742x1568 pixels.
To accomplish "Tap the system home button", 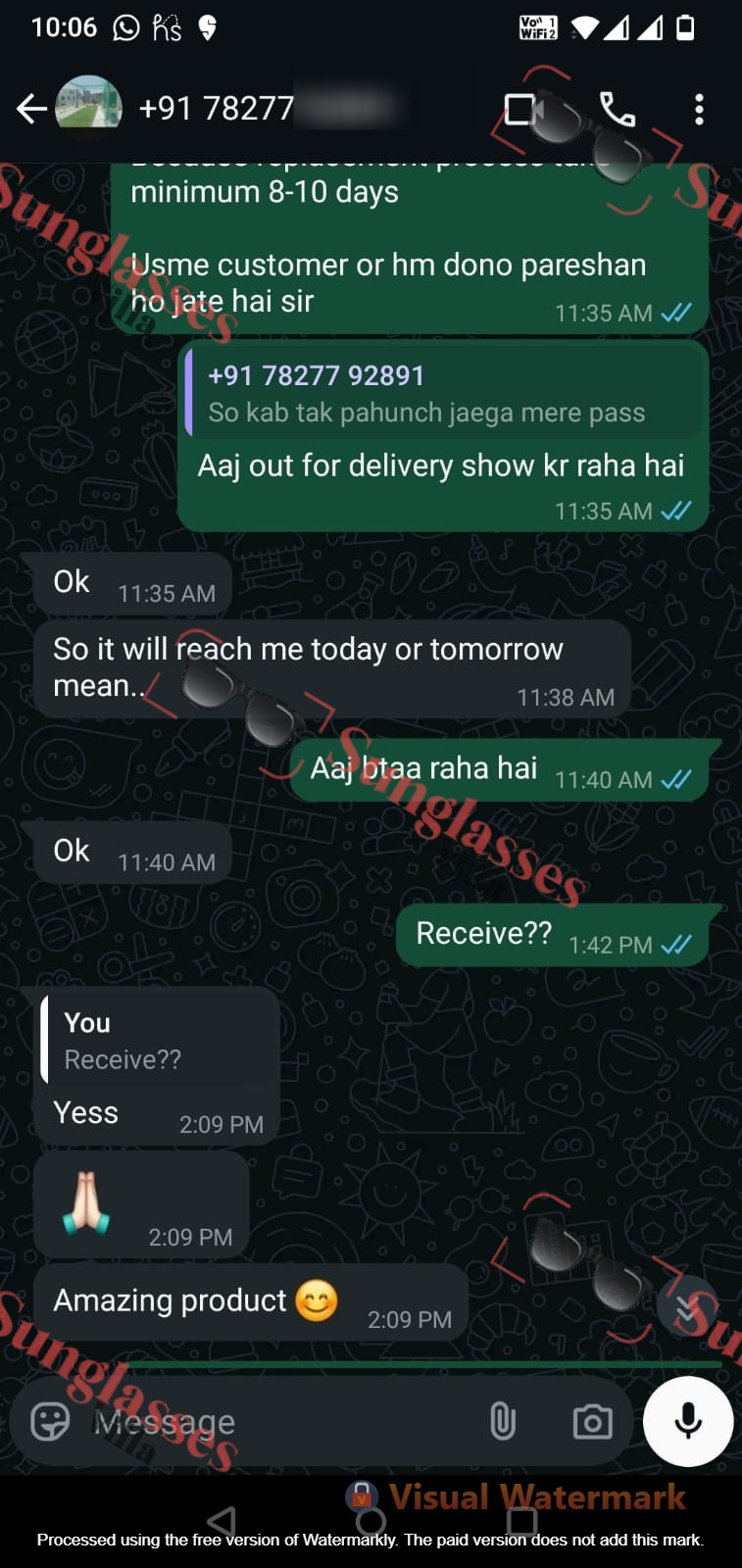I will point(371,1521).
